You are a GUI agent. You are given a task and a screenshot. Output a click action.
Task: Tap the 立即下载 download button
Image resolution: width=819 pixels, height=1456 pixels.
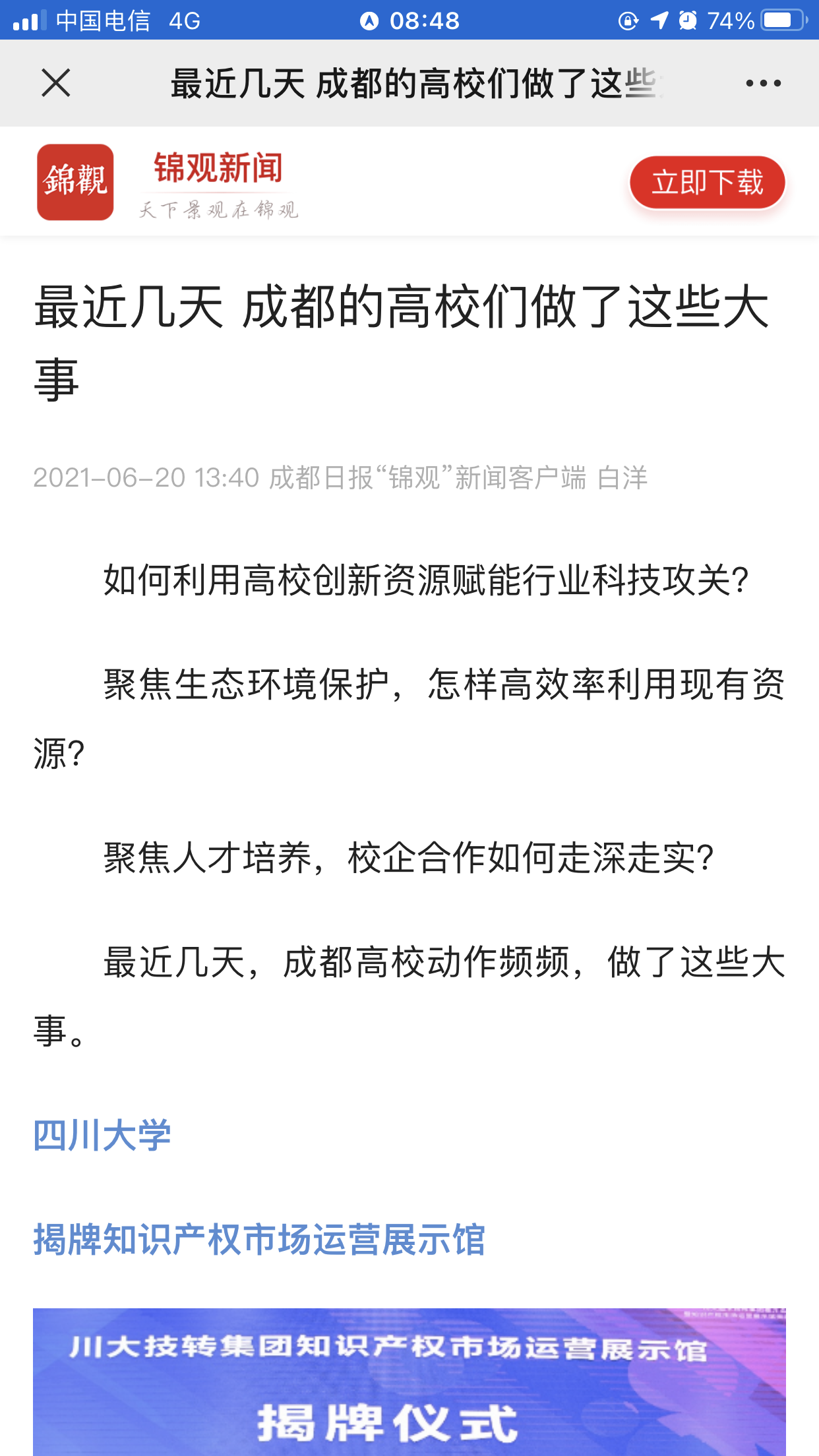[x=707, y=183]
